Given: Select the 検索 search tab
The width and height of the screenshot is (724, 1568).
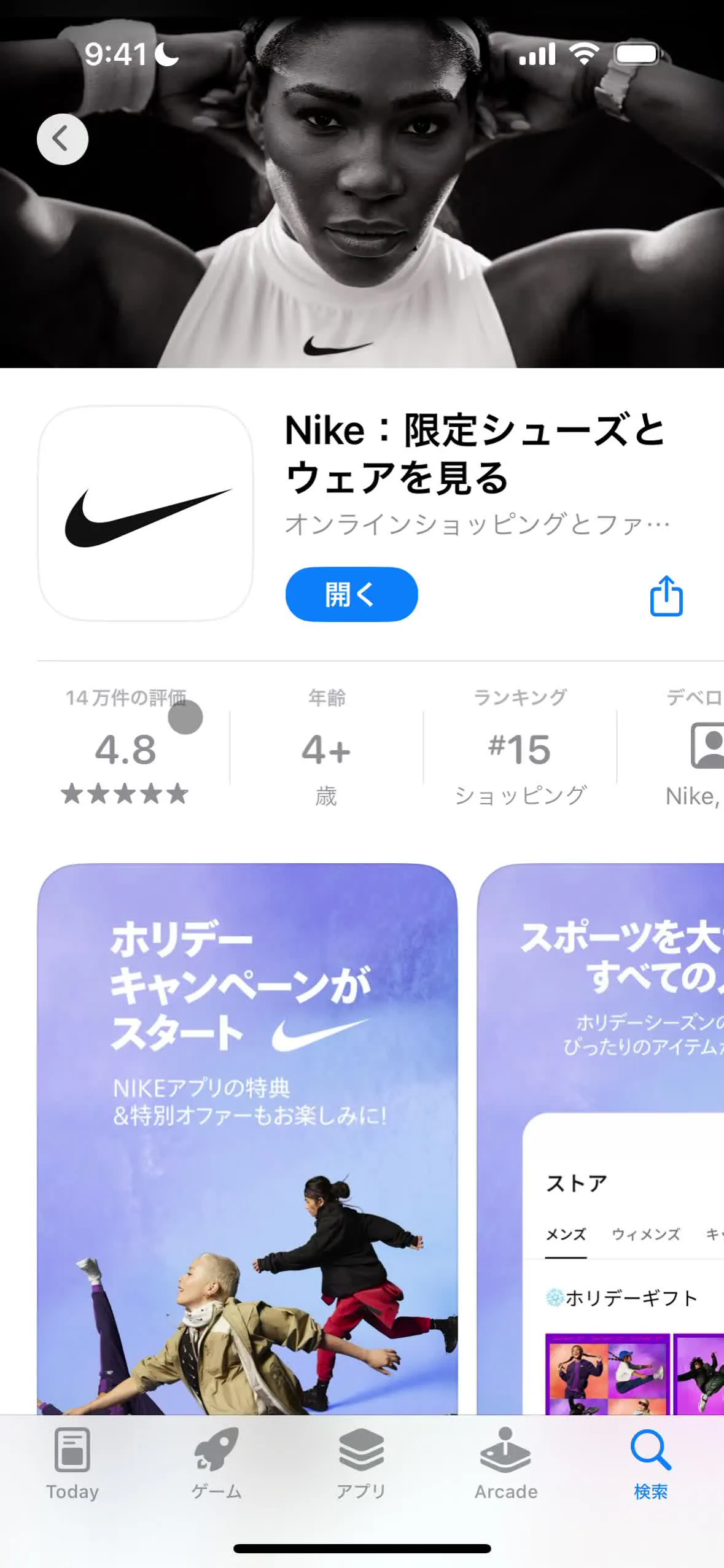Looking at the screenshot, I should pyautogui.click(x=650, y=1464).
